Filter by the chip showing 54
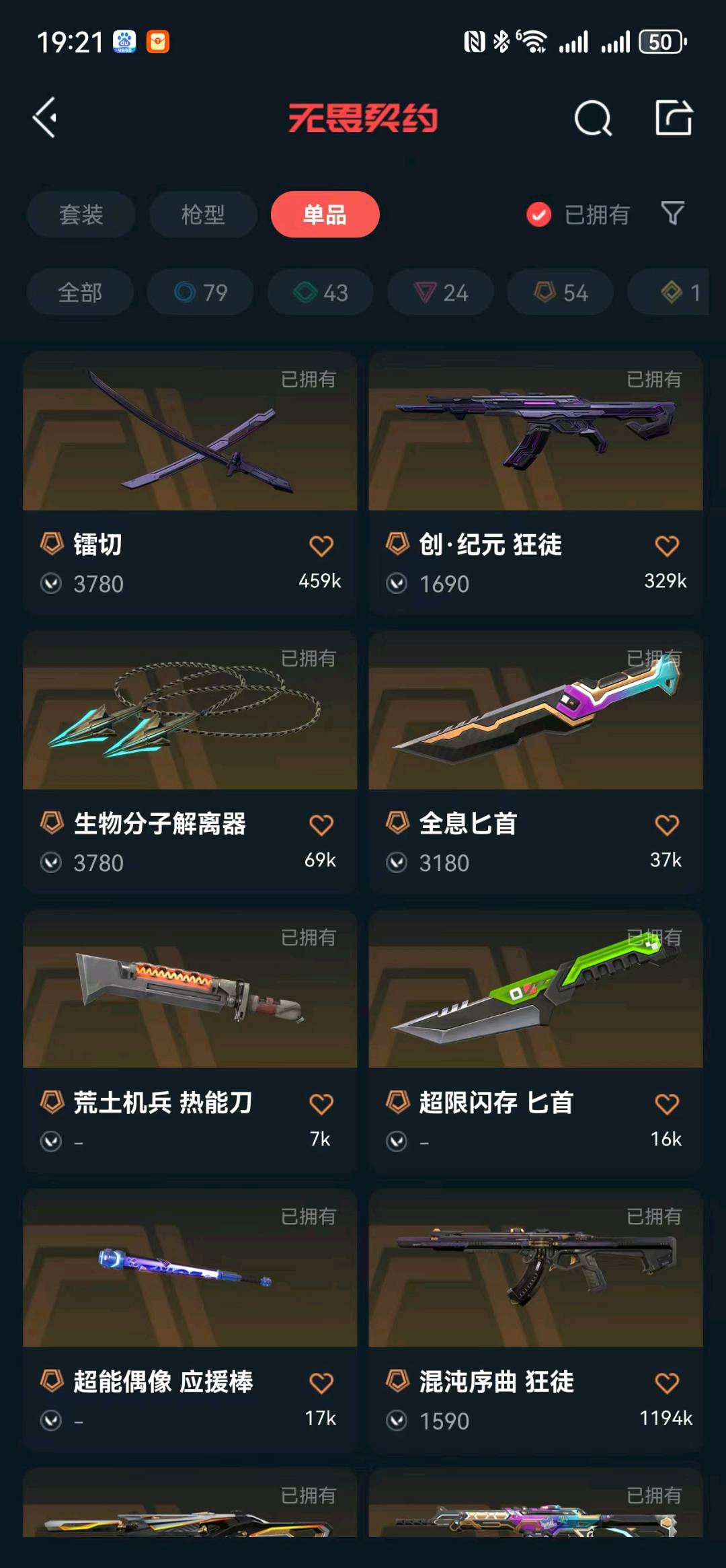 pyautogui.click(x=561, y=293)
